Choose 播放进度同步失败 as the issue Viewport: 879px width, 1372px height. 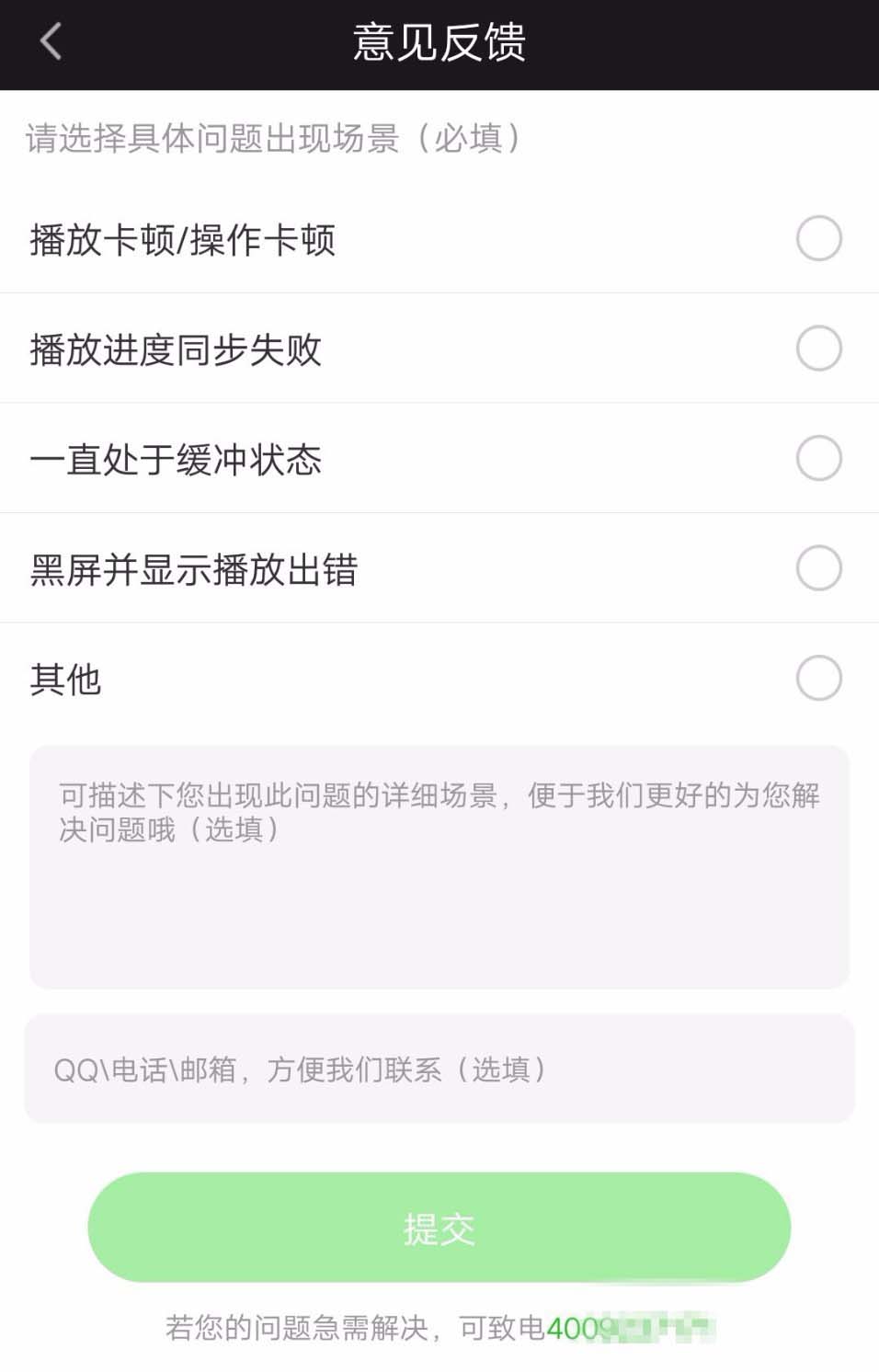[x=818, y=349]
